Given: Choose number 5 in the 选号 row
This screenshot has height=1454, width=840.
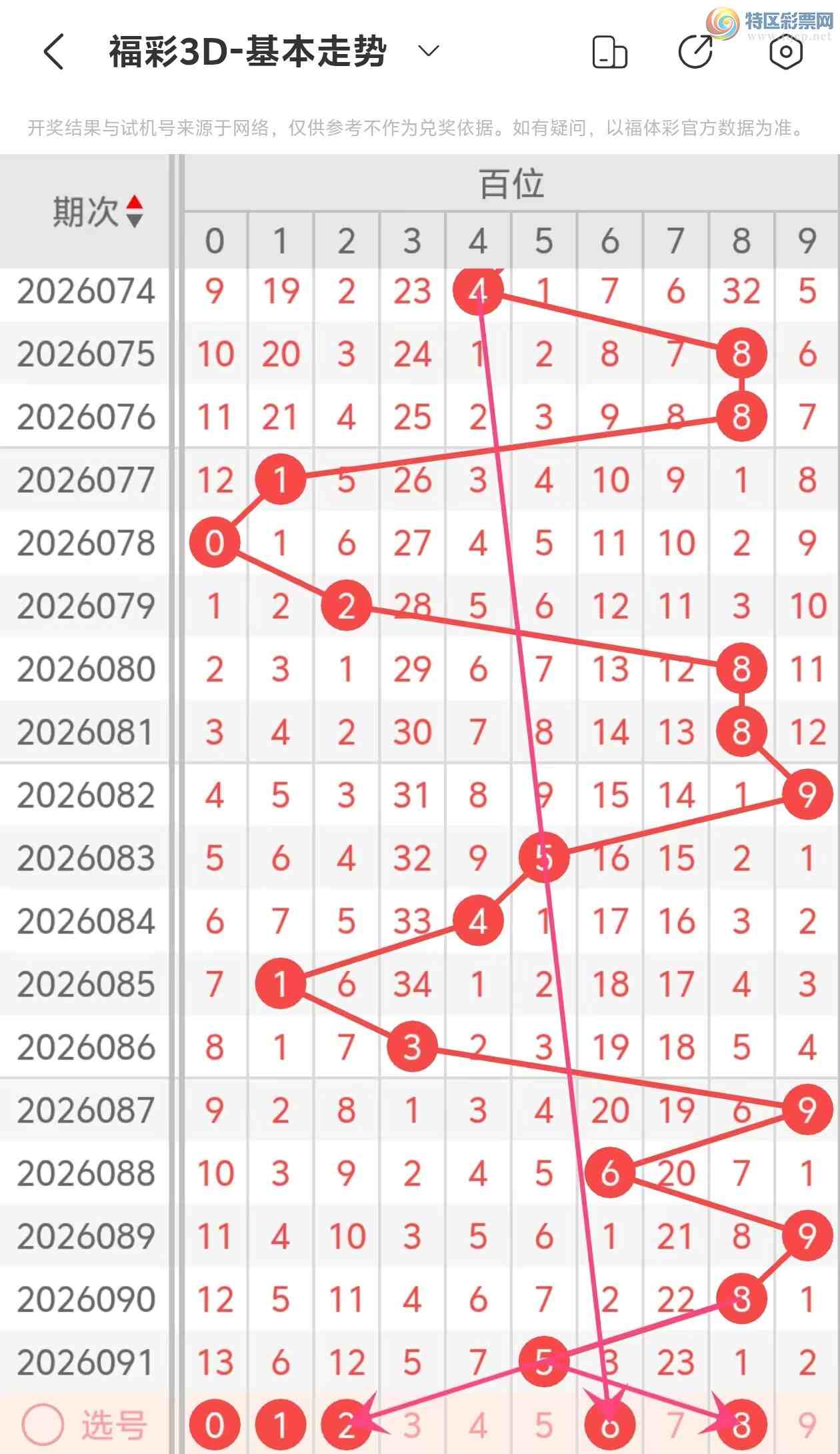Looking at the screenshot, I should 544,1425.
